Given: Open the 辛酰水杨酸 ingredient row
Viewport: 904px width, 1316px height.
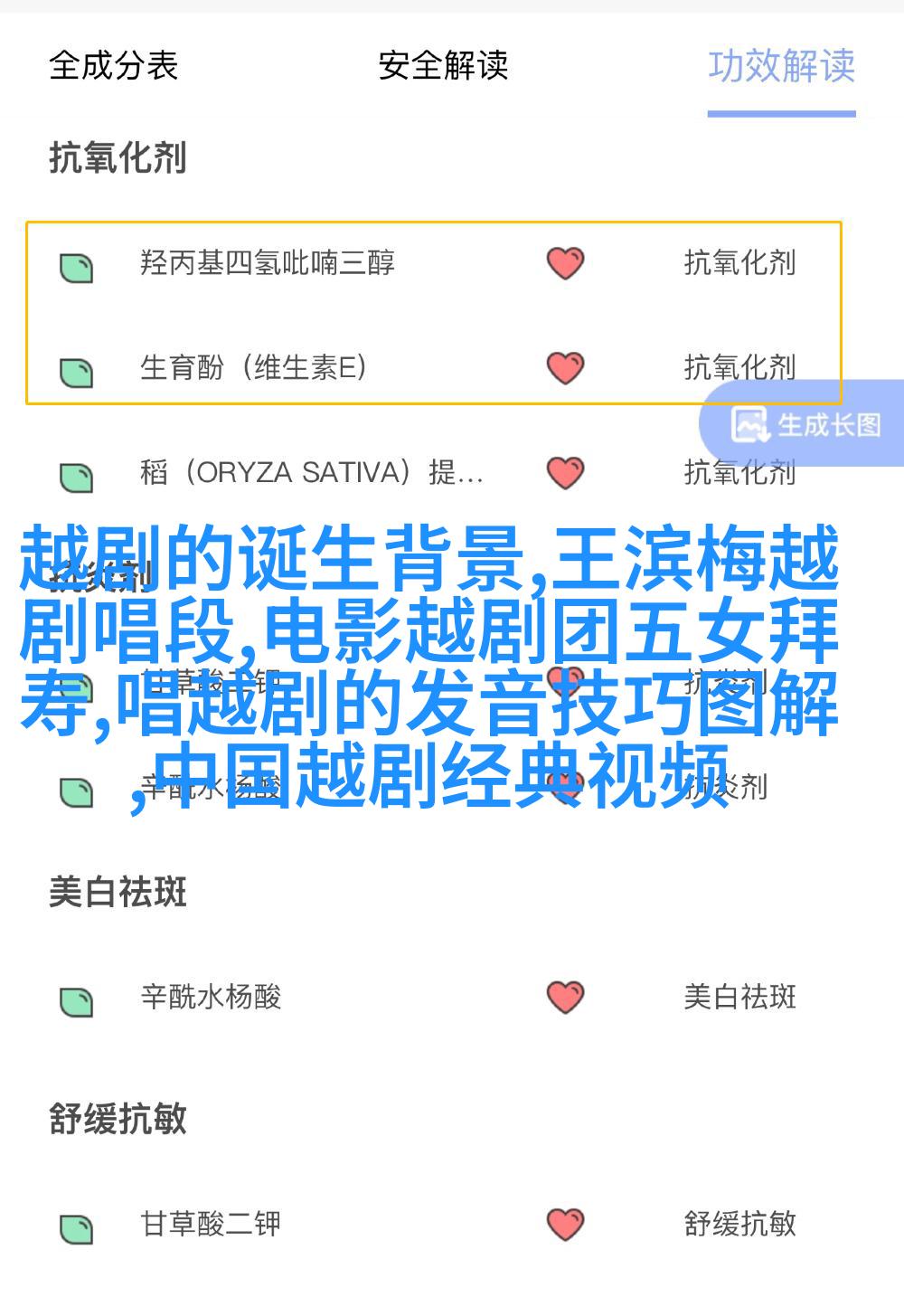Looking at the screenshot, I should point(211,997).
